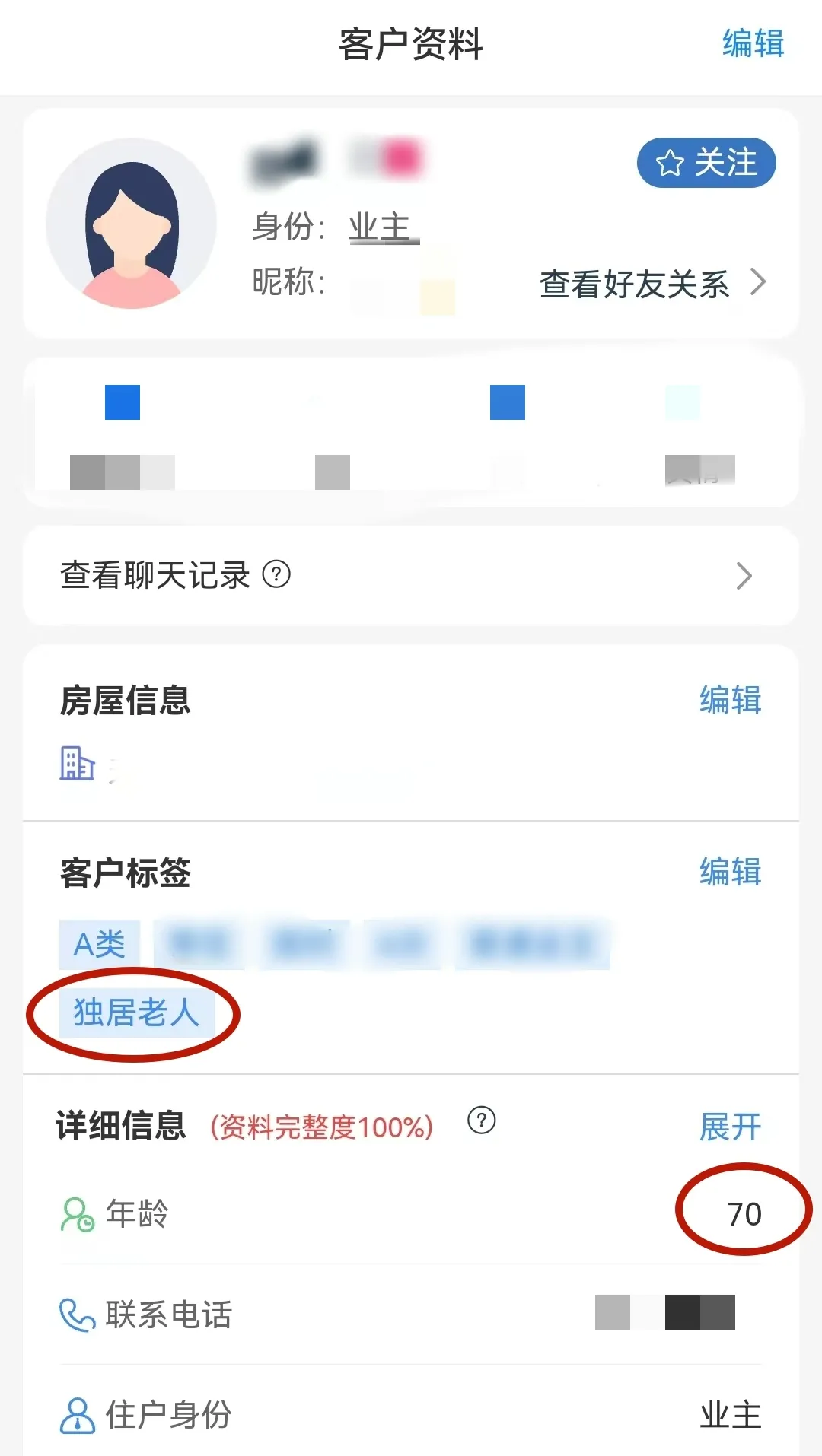The image size is (822, 1456).
Task: Open 查看好友关系
Action: point(652,284)
